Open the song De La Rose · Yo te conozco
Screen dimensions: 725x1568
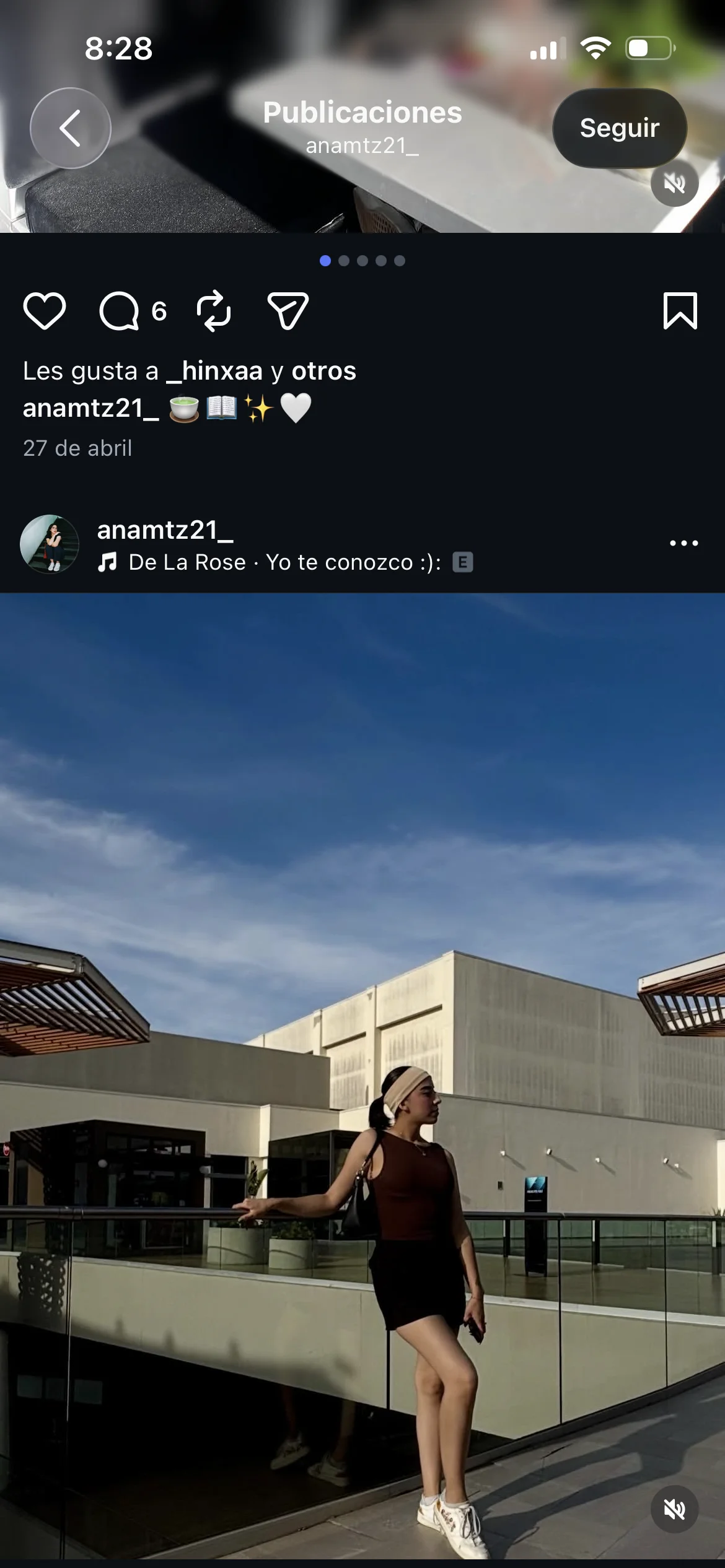point(285,562)
